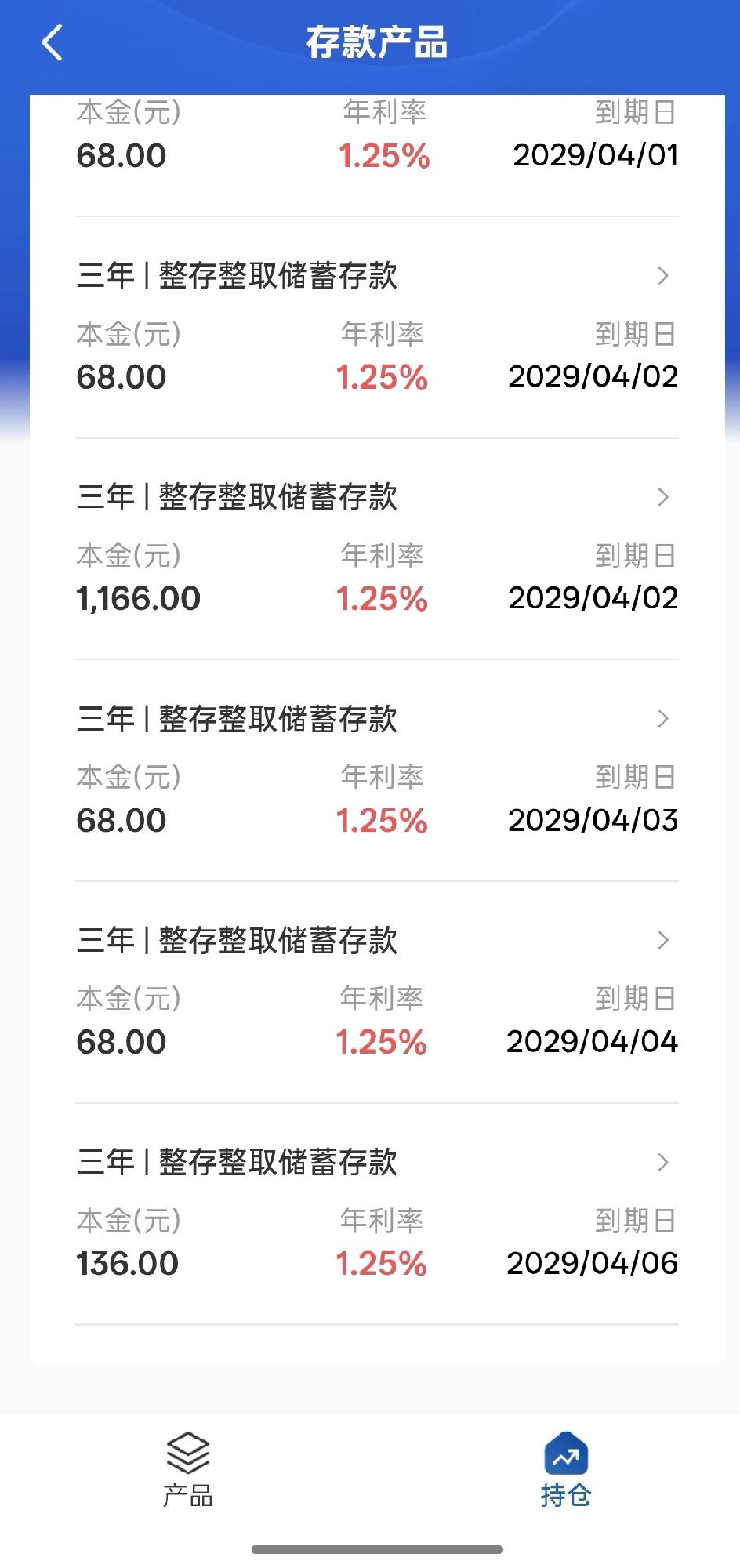Expand the 136.00 deposit maturing 2029/04/06
The height and width of the screenshot is (1568, 740).
(663, 1162)
